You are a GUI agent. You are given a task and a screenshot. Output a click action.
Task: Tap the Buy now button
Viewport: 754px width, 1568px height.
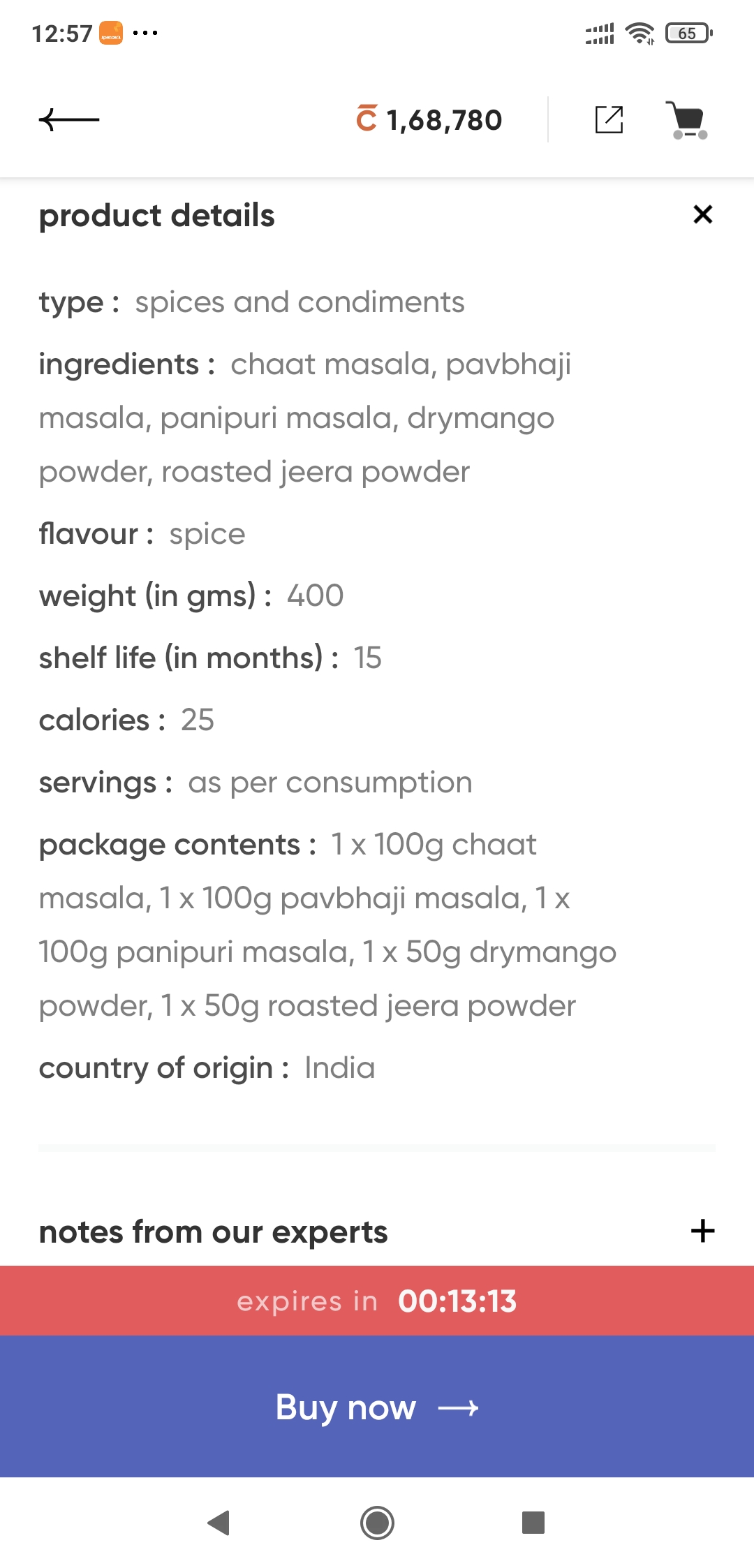click(x=377, y=1407)
